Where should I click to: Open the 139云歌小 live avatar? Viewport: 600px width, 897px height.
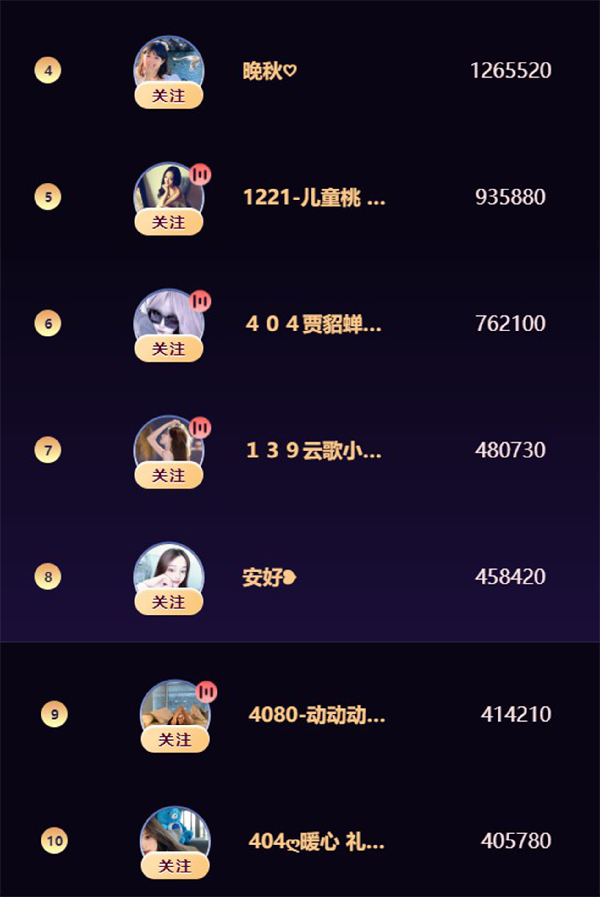click(x=168, y=441)
